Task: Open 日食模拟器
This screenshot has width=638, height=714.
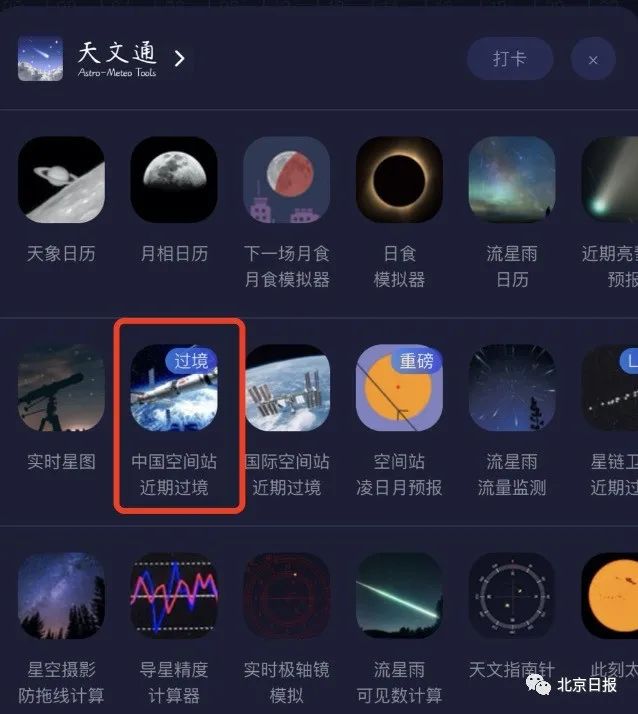Action: [399, 180]
